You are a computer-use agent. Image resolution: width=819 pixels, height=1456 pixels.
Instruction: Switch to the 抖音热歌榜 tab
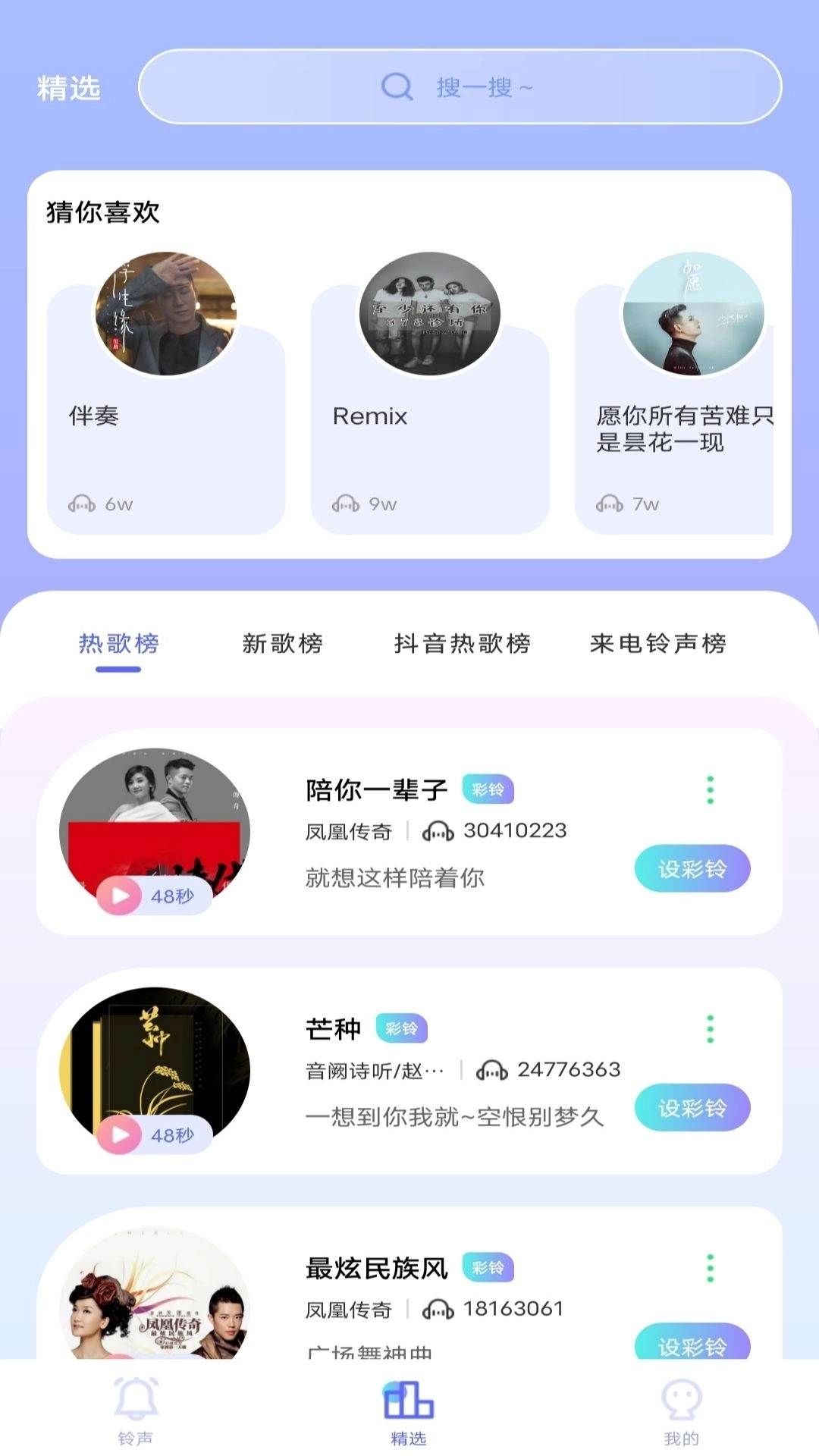[462, 644]
